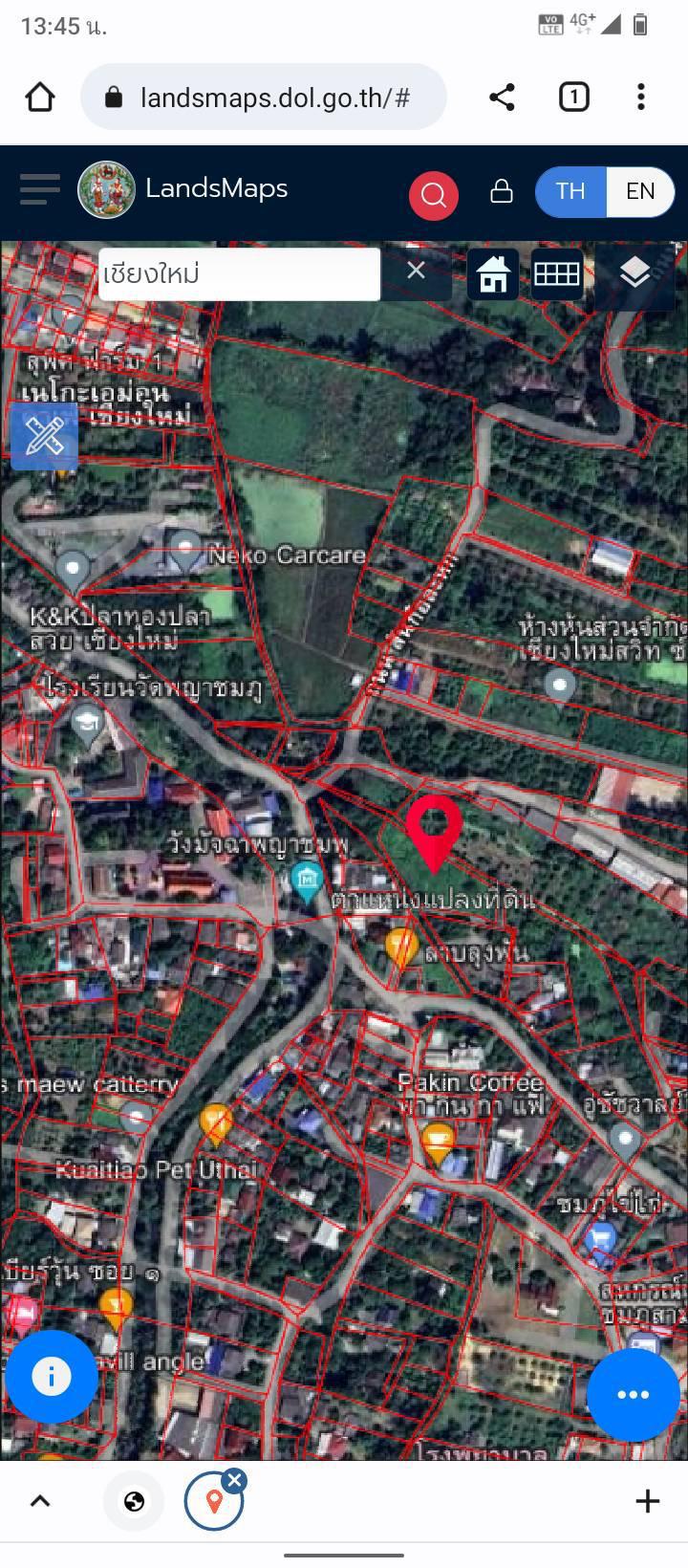
Task: Tap the red search button
Action: tap(434, 195)
